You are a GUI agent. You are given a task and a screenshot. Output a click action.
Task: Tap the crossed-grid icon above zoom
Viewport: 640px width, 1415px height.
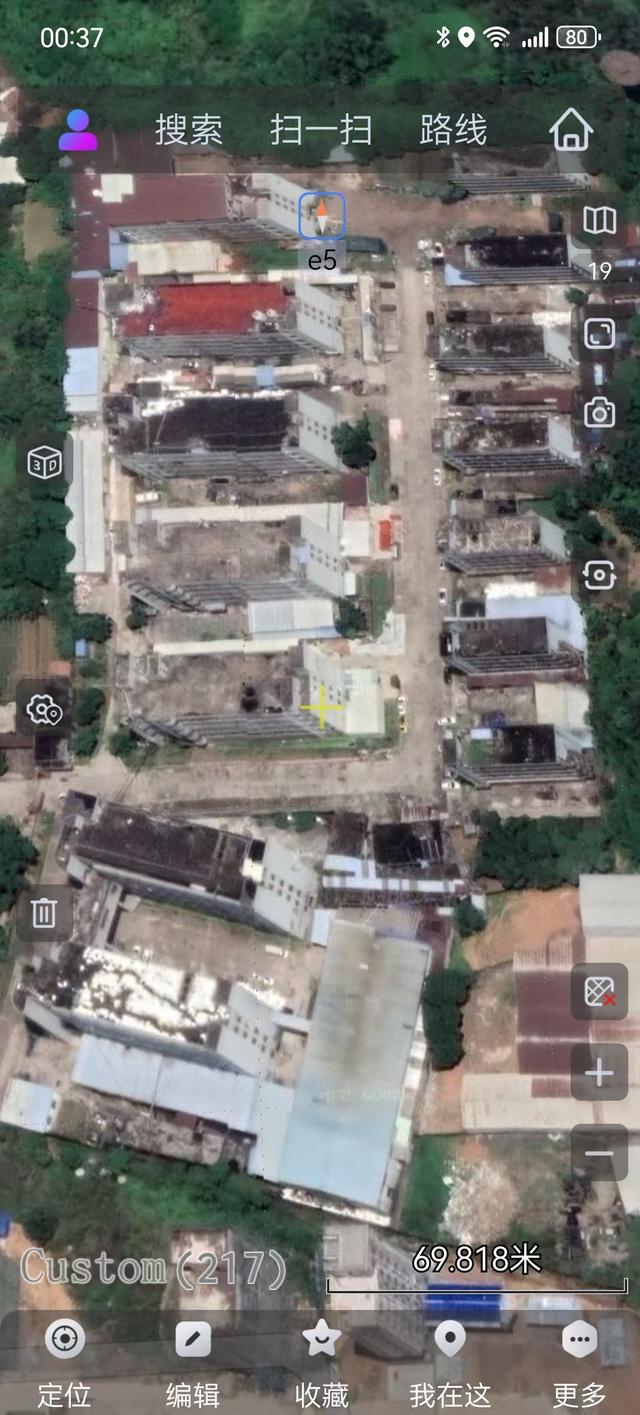(x=599, y=992)
